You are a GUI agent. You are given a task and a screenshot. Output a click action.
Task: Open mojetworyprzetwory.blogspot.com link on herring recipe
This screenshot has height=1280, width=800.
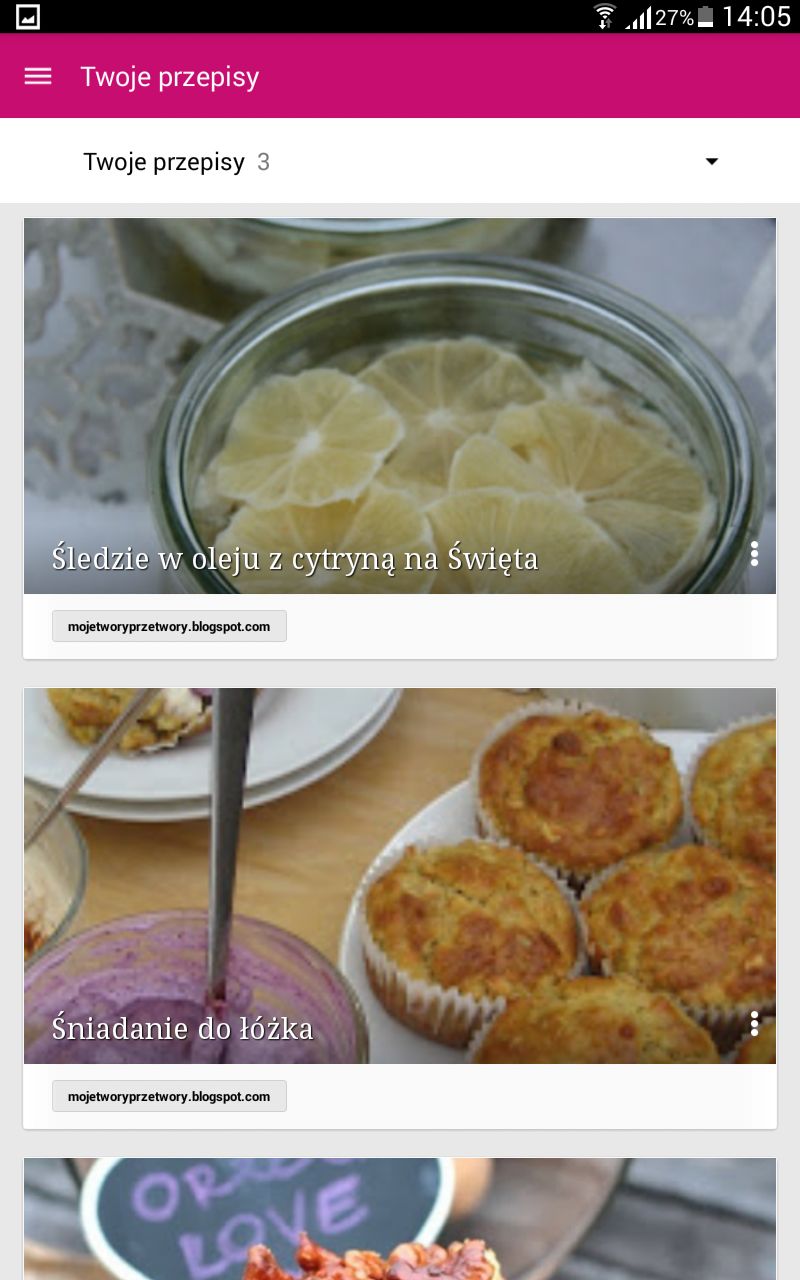[169, 625]
